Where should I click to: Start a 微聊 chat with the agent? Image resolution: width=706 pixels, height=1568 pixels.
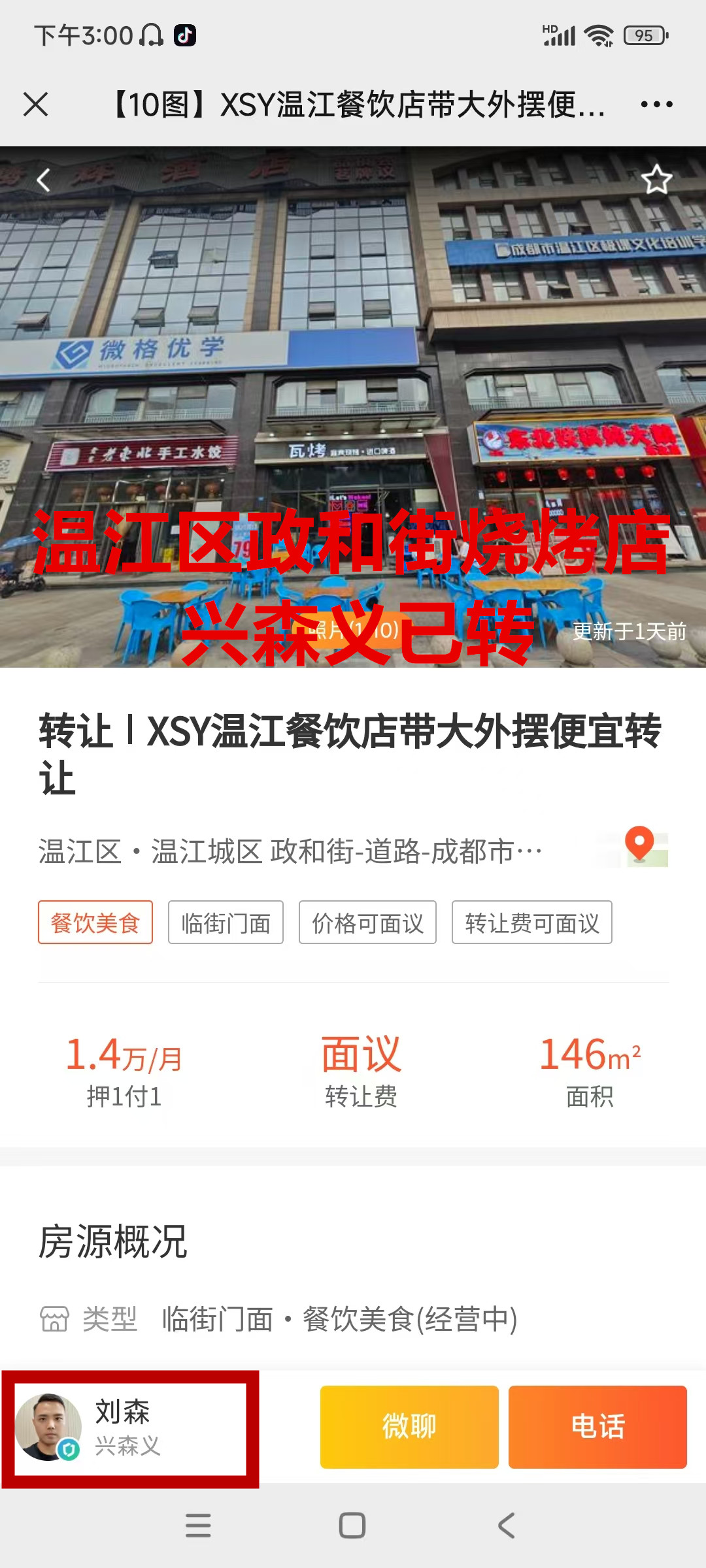[x=409, y=1427]
